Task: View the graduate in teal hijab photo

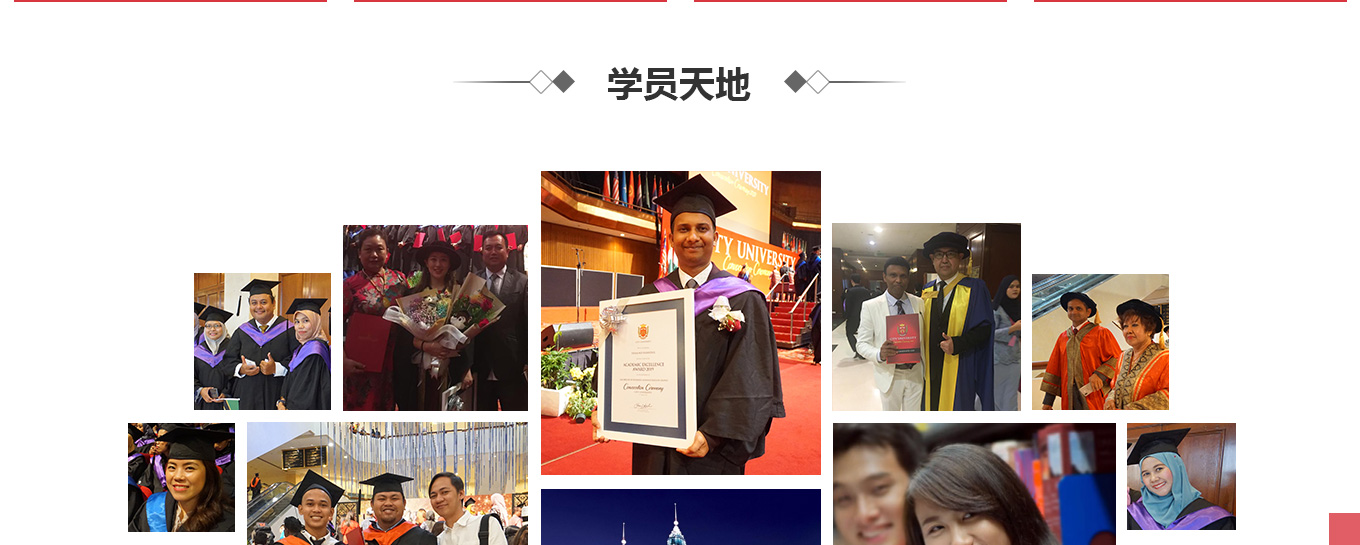Action: tap(1181, 476)
